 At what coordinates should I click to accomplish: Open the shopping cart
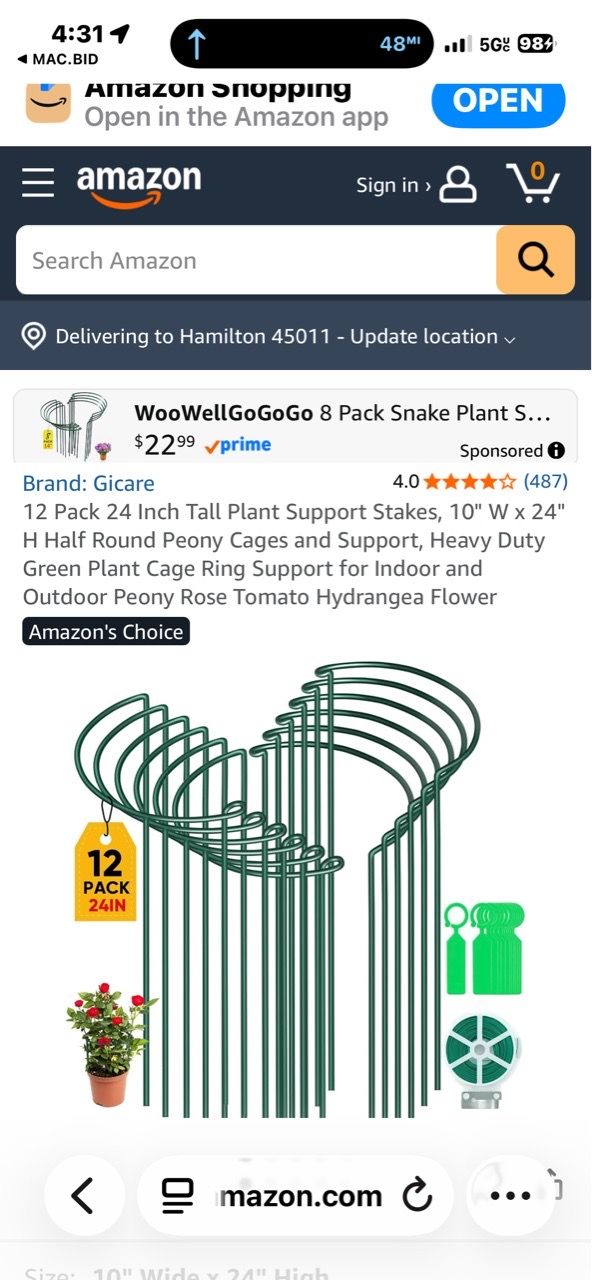click(532, 183)
